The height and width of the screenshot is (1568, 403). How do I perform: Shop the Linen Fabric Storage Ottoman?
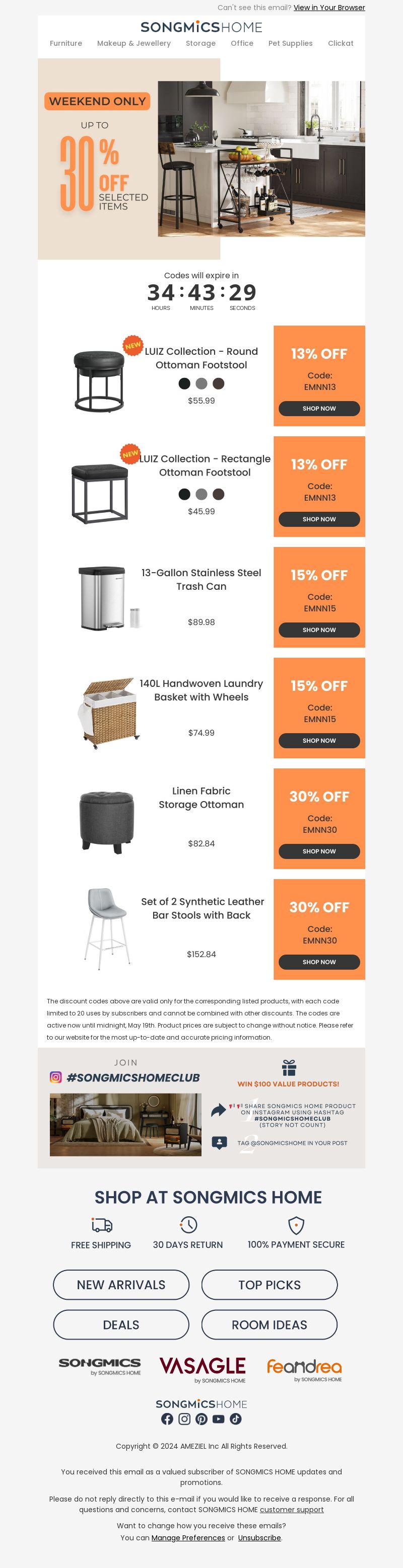click(319, 851)
